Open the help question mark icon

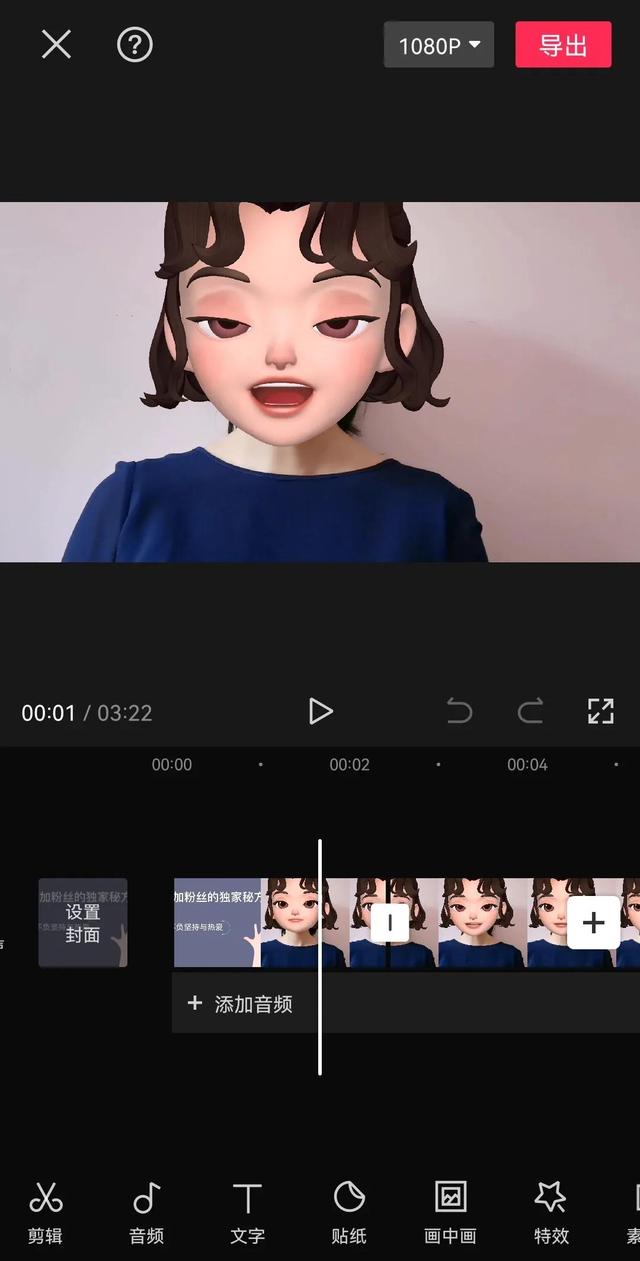(x=135, y=45)
